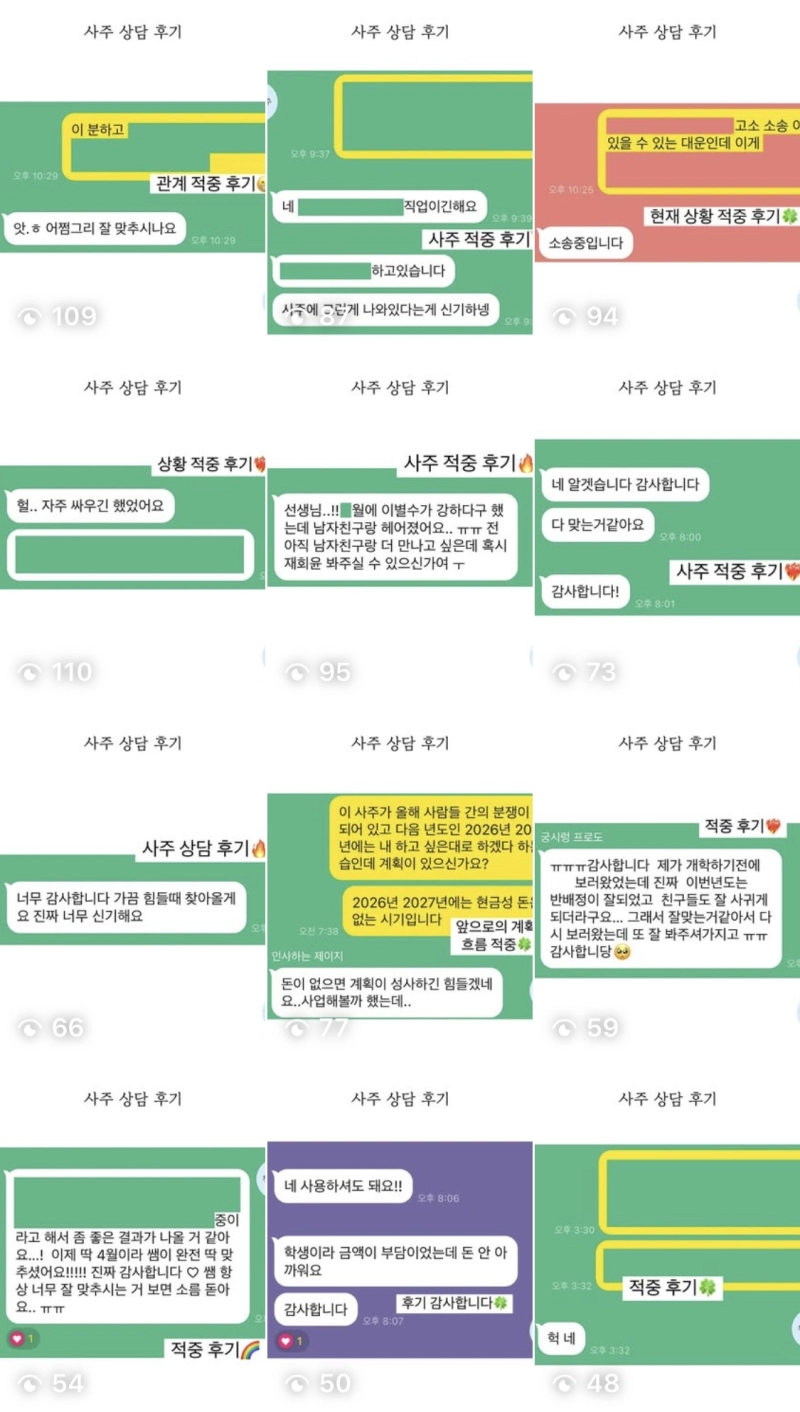View the 헉 네 tile with 48 views
This screenshot has width=800, height=1412.
(x=667, y=1255)
